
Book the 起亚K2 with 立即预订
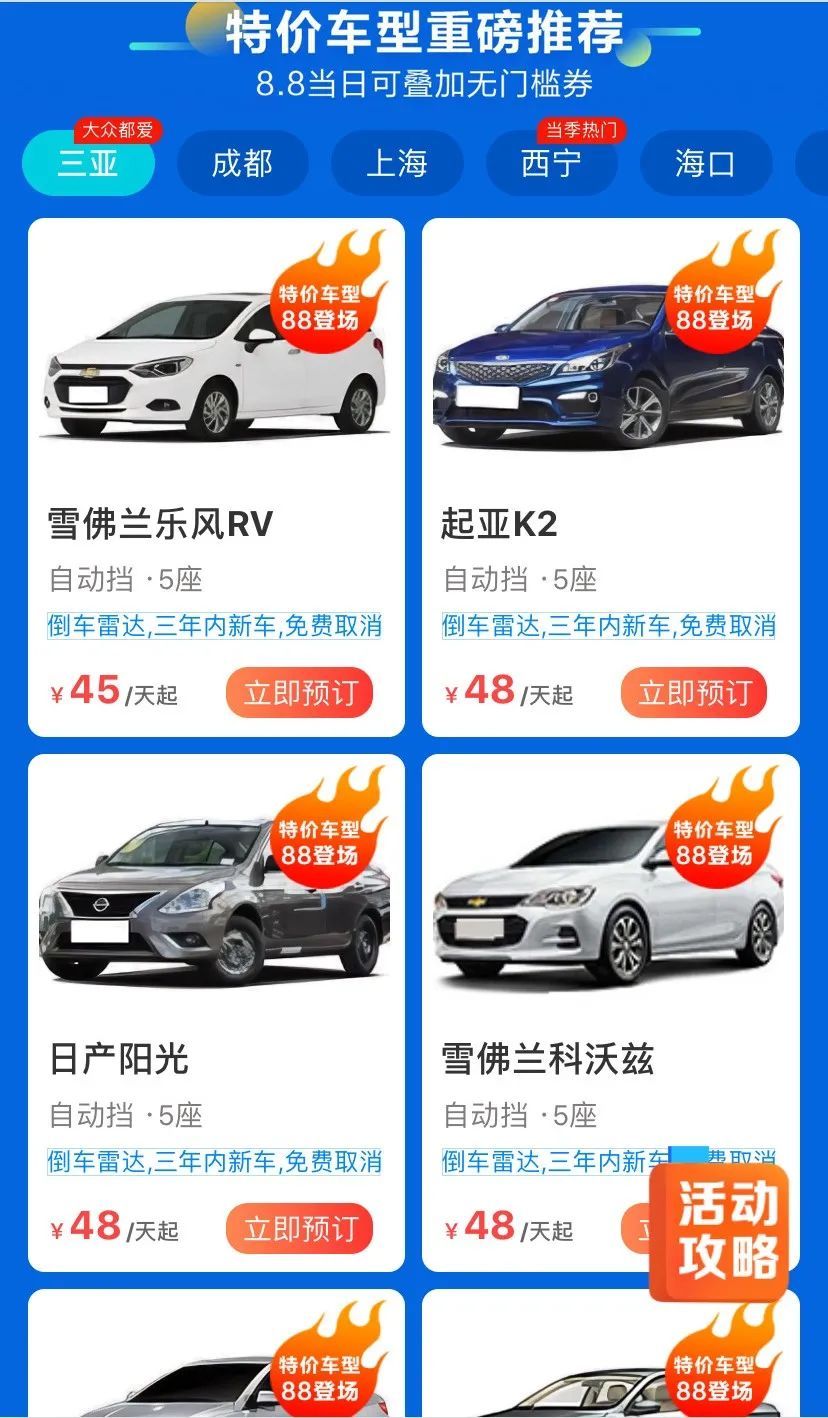pos(694,693)
